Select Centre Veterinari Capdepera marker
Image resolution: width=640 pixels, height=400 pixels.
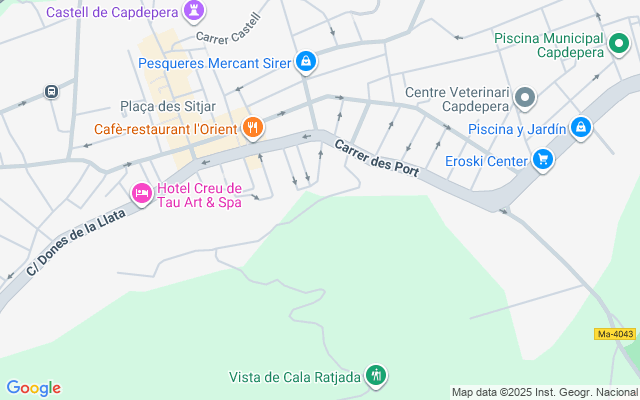[527, 97]
